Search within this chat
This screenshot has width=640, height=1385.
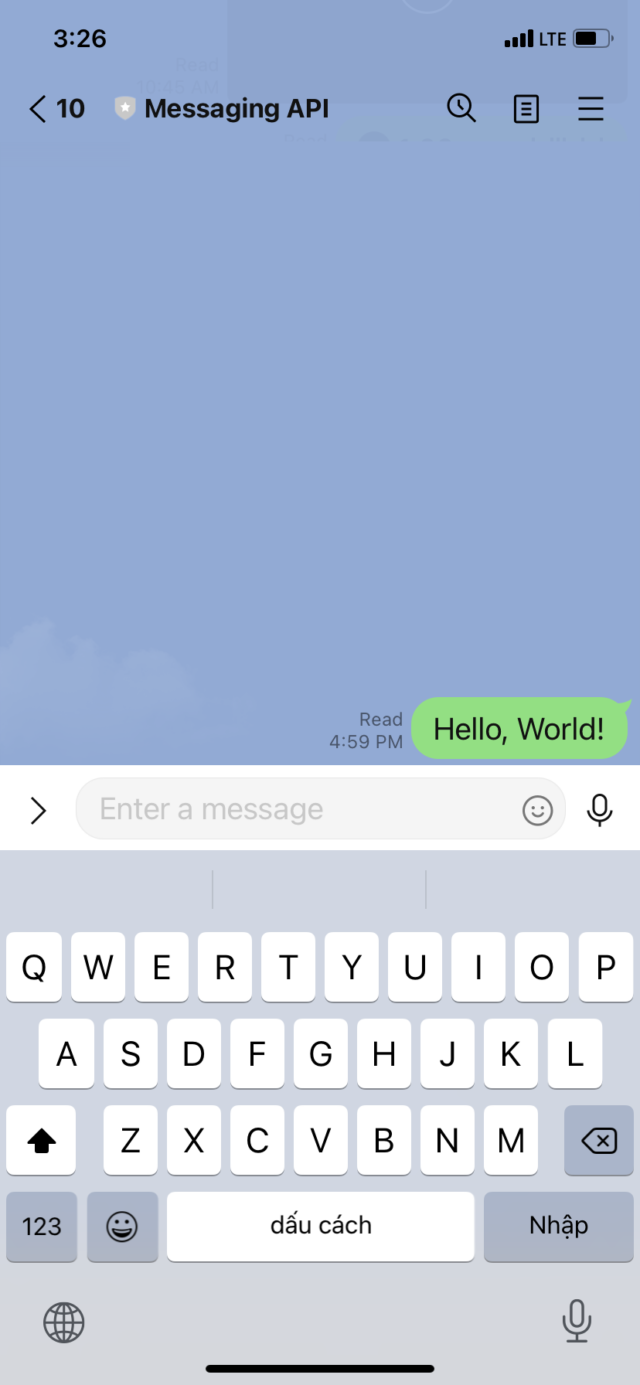click(x=461, y=108)
